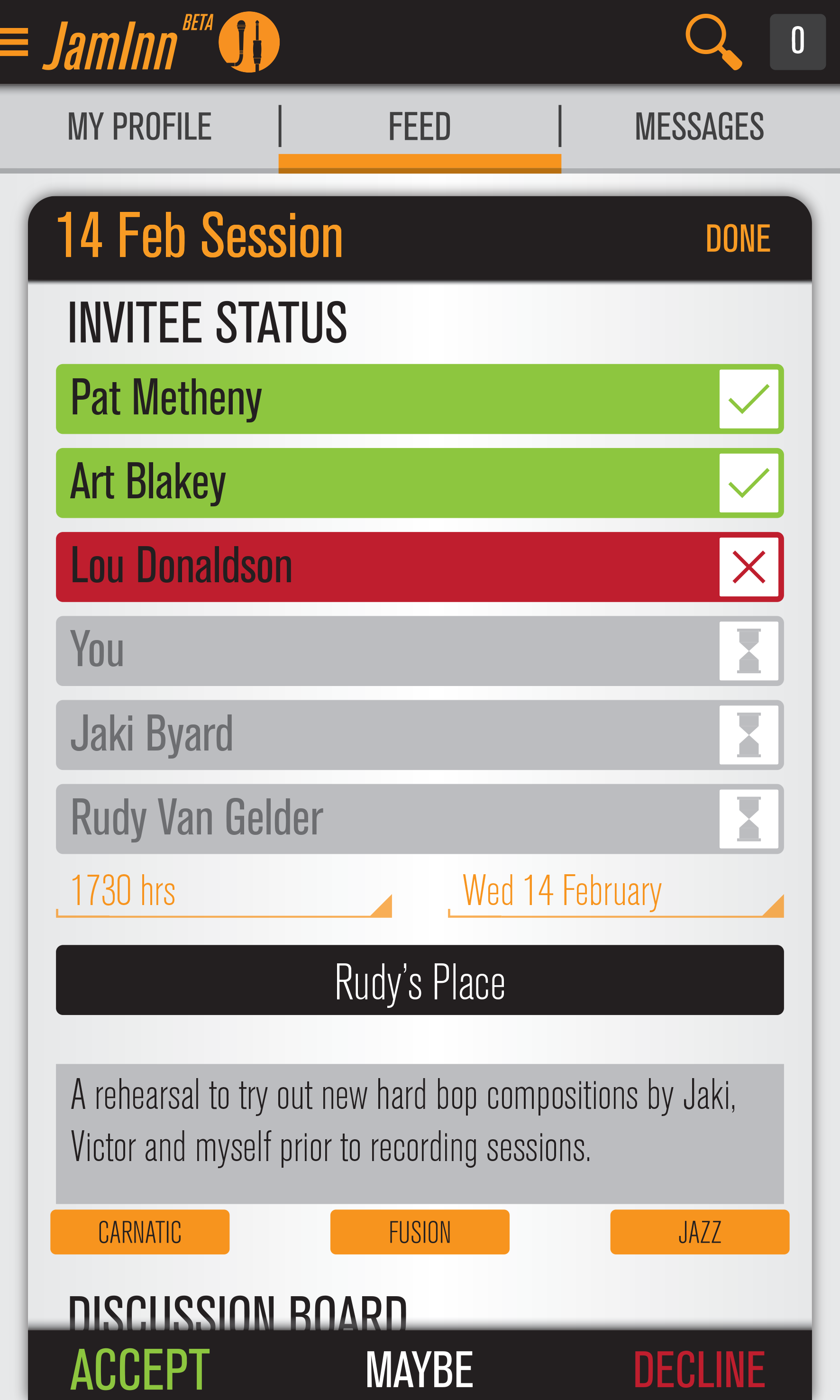This screenshot has width=840, height=1400.
Task: Open the Wed 14 February date picker
Action: click(x=615, y=892)
